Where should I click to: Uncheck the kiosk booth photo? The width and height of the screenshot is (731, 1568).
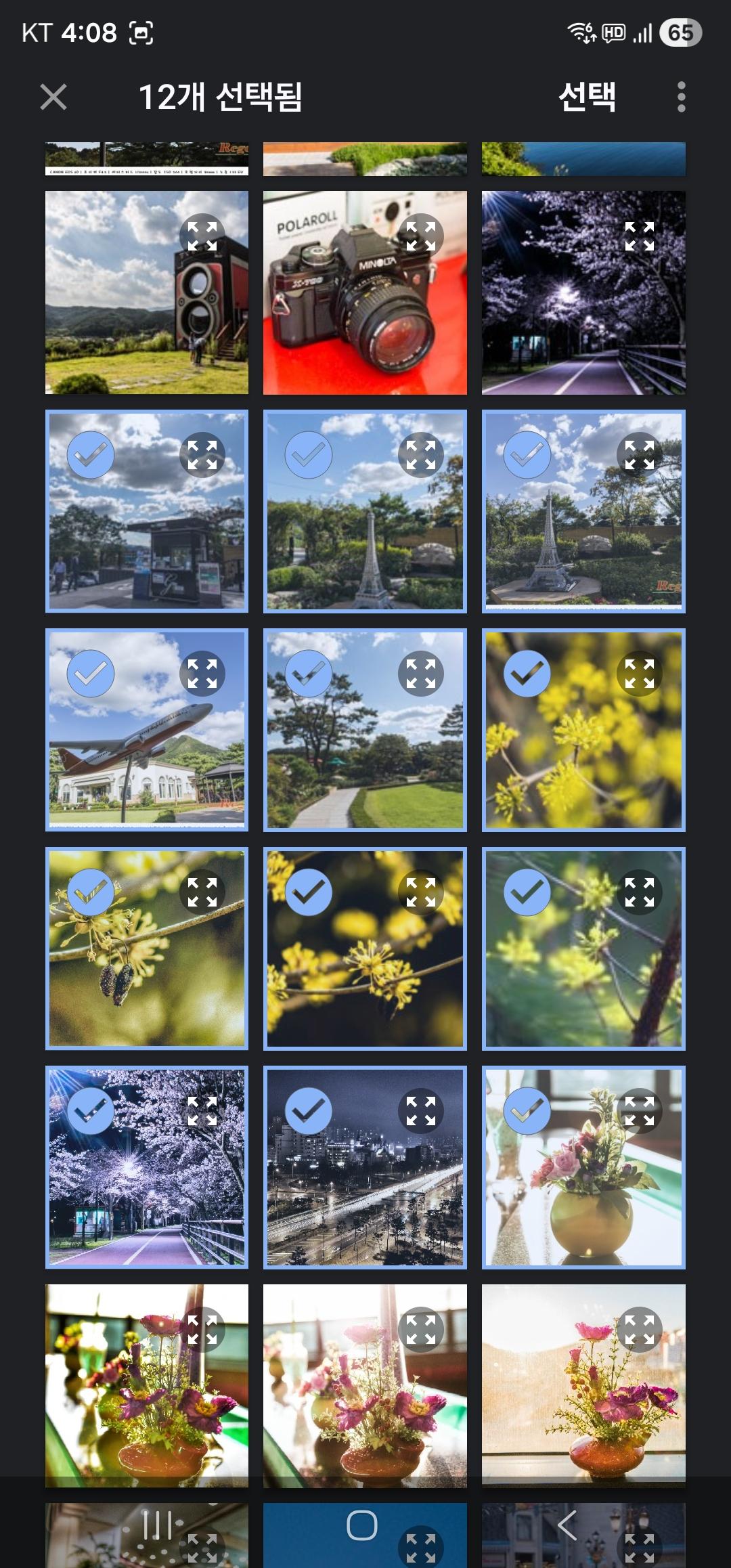pyautogui.click(x=91, y=455)
